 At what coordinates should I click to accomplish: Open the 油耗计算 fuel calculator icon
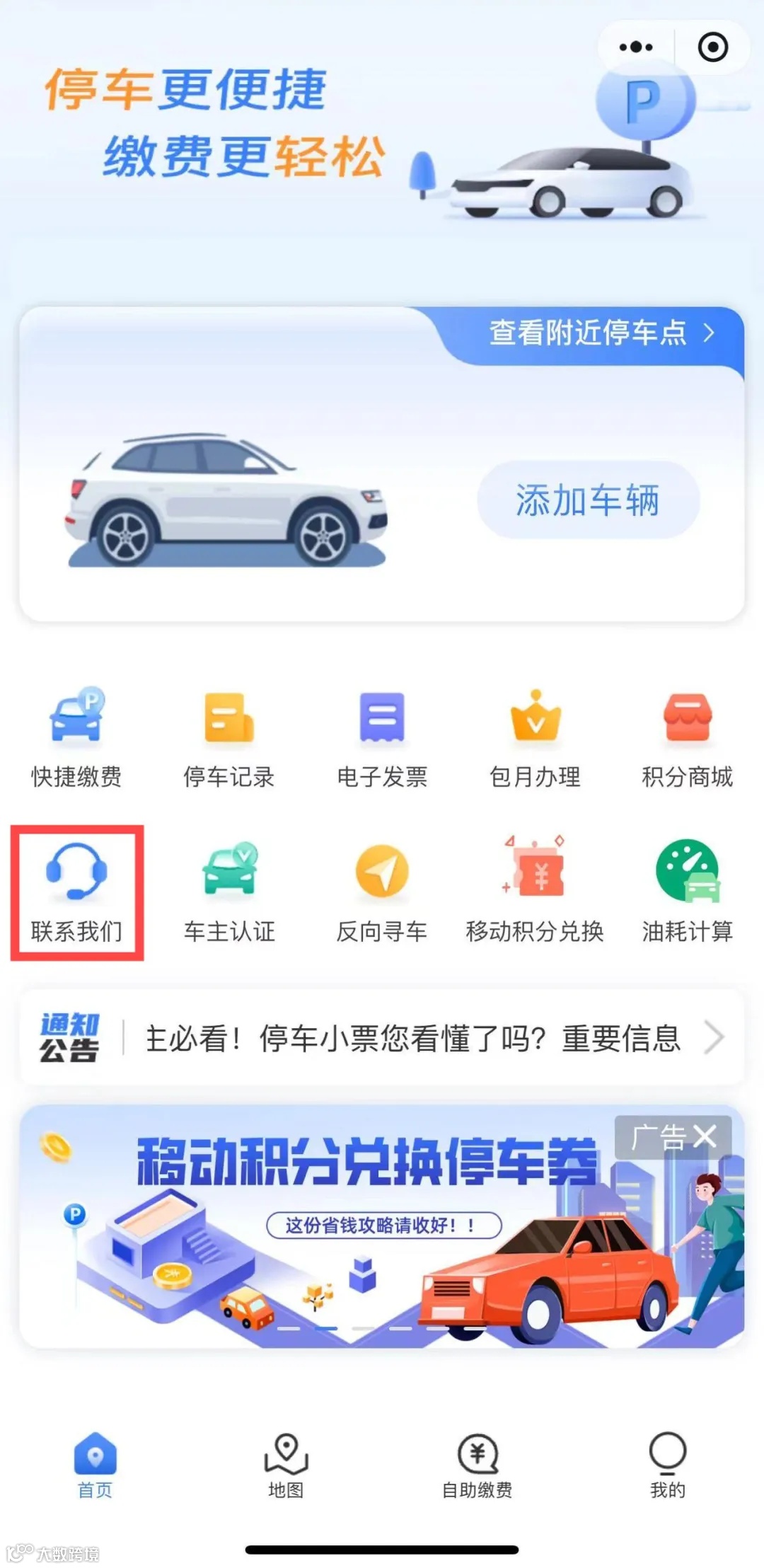[688, 888]
